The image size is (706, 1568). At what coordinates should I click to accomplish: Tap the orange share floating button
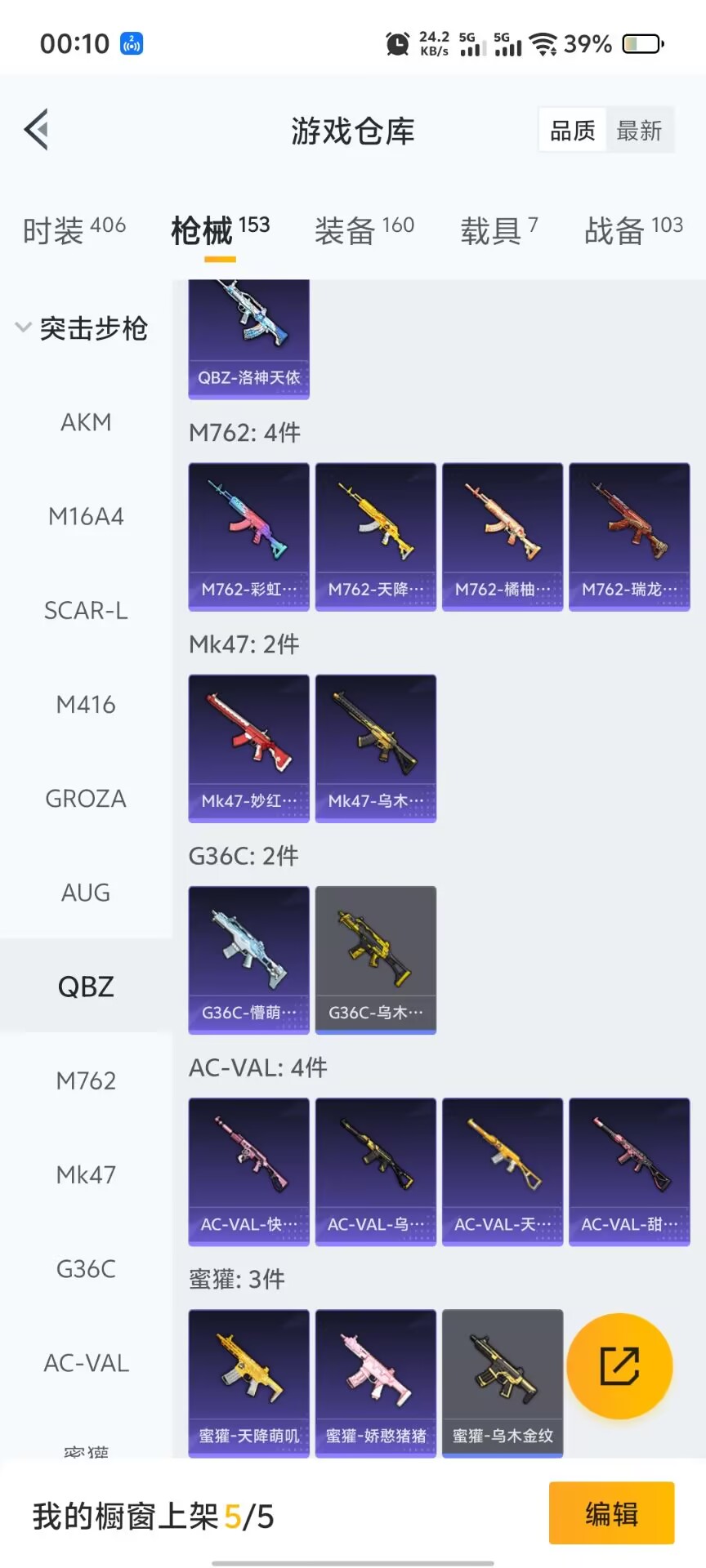point(619,1366)
